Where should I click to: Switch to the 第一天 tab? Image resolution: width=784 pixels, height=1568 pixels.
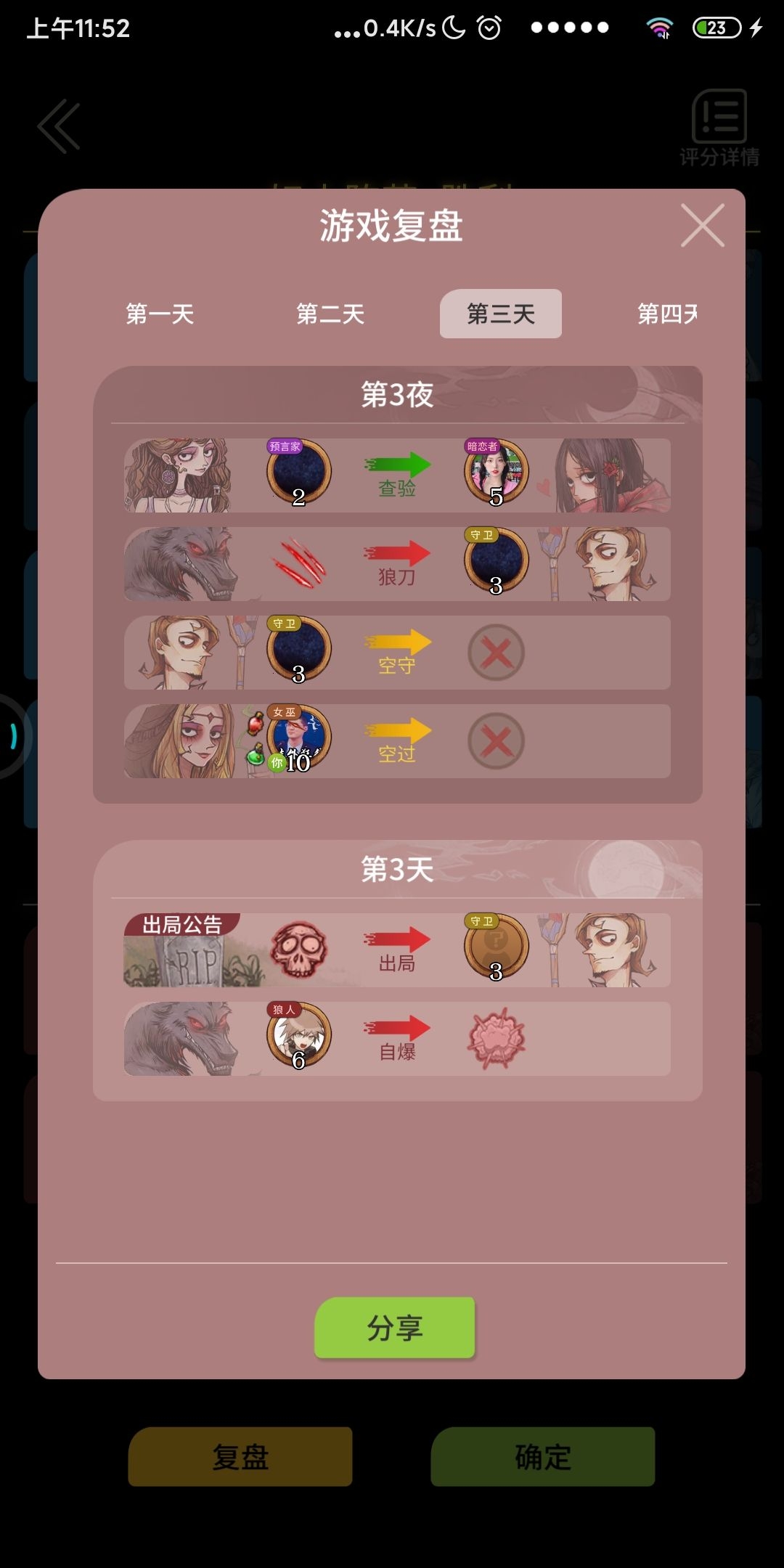[x=160, y=314]
